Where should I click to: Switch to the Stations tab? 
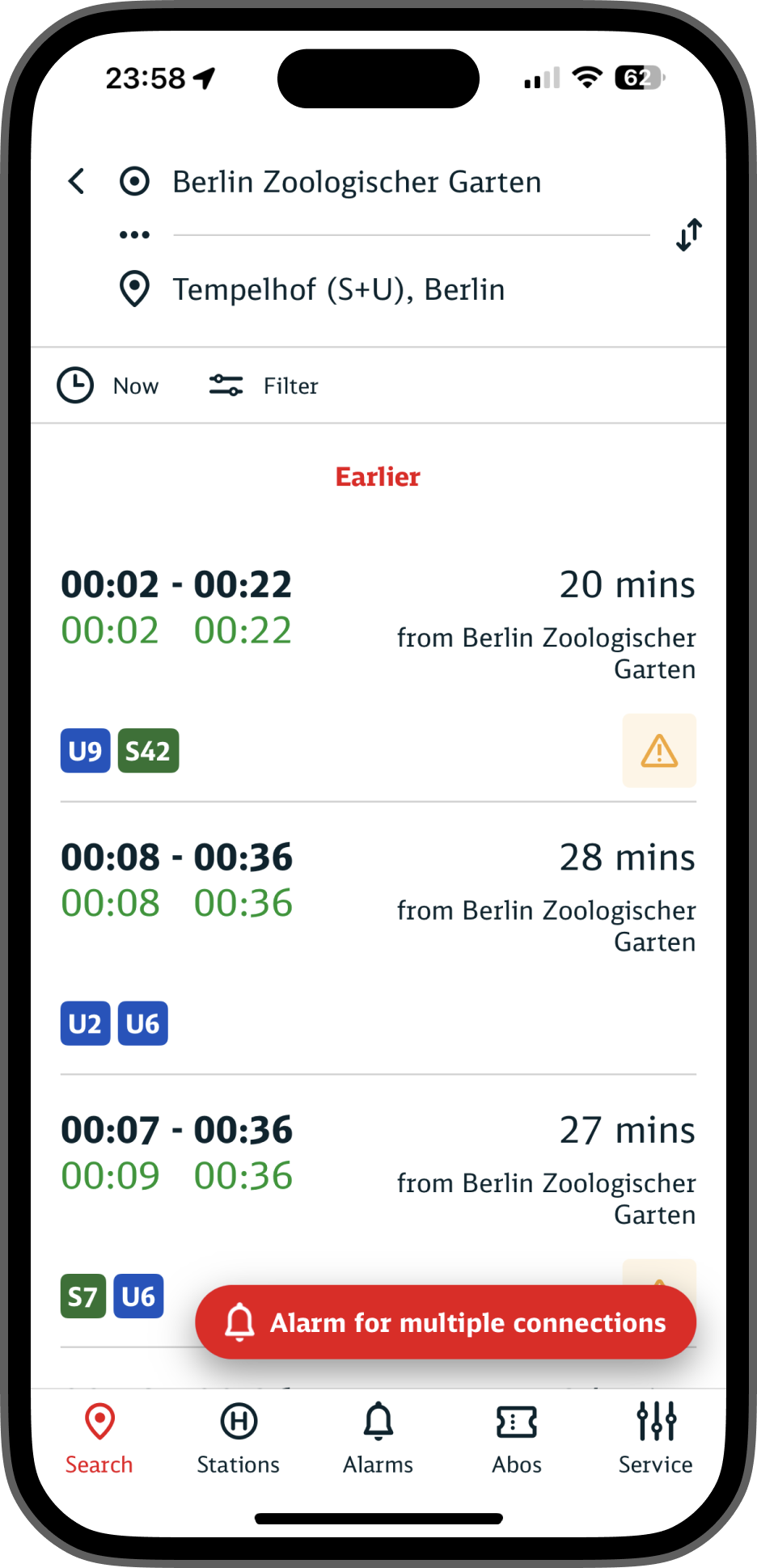click(239, 1439)
